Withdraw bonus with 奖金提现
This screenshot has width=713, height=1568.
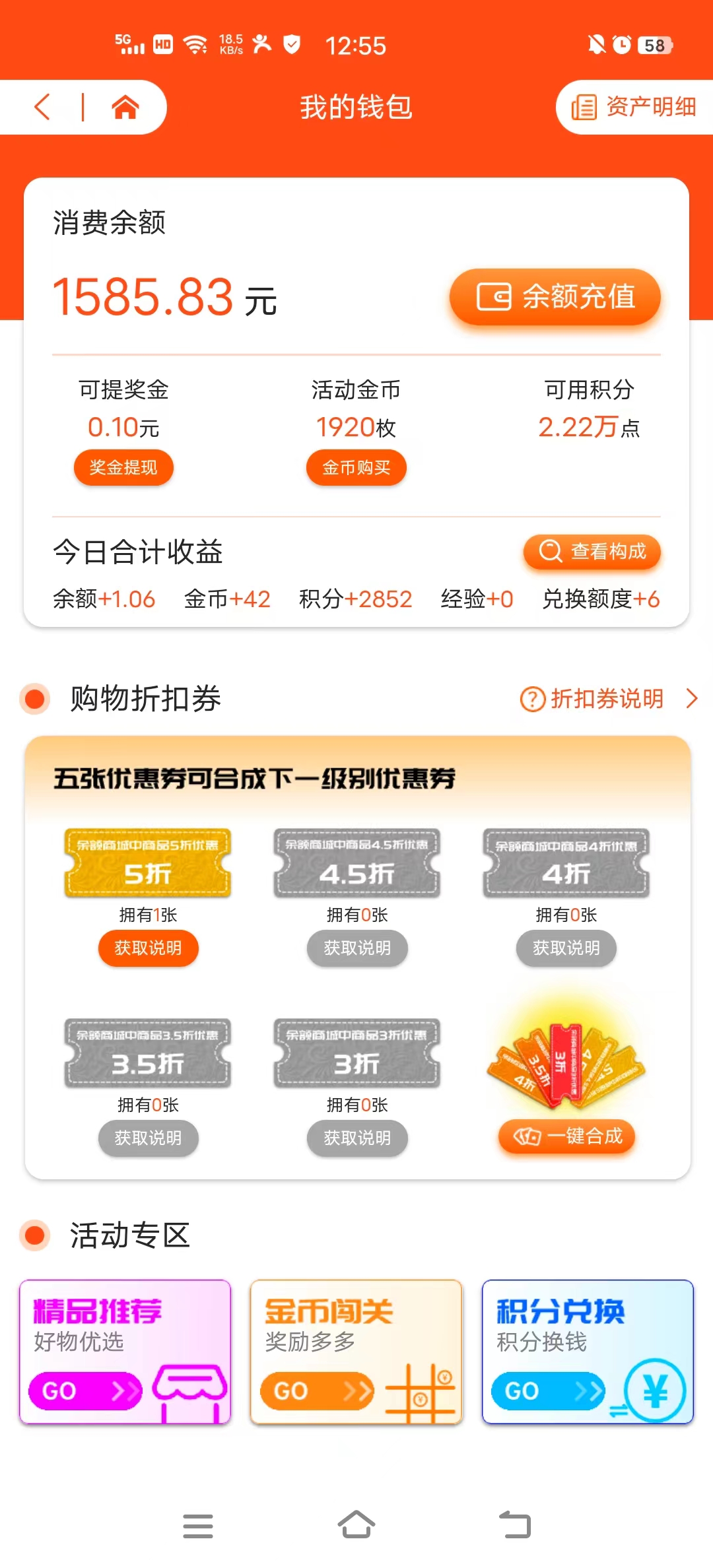[123, 468]
